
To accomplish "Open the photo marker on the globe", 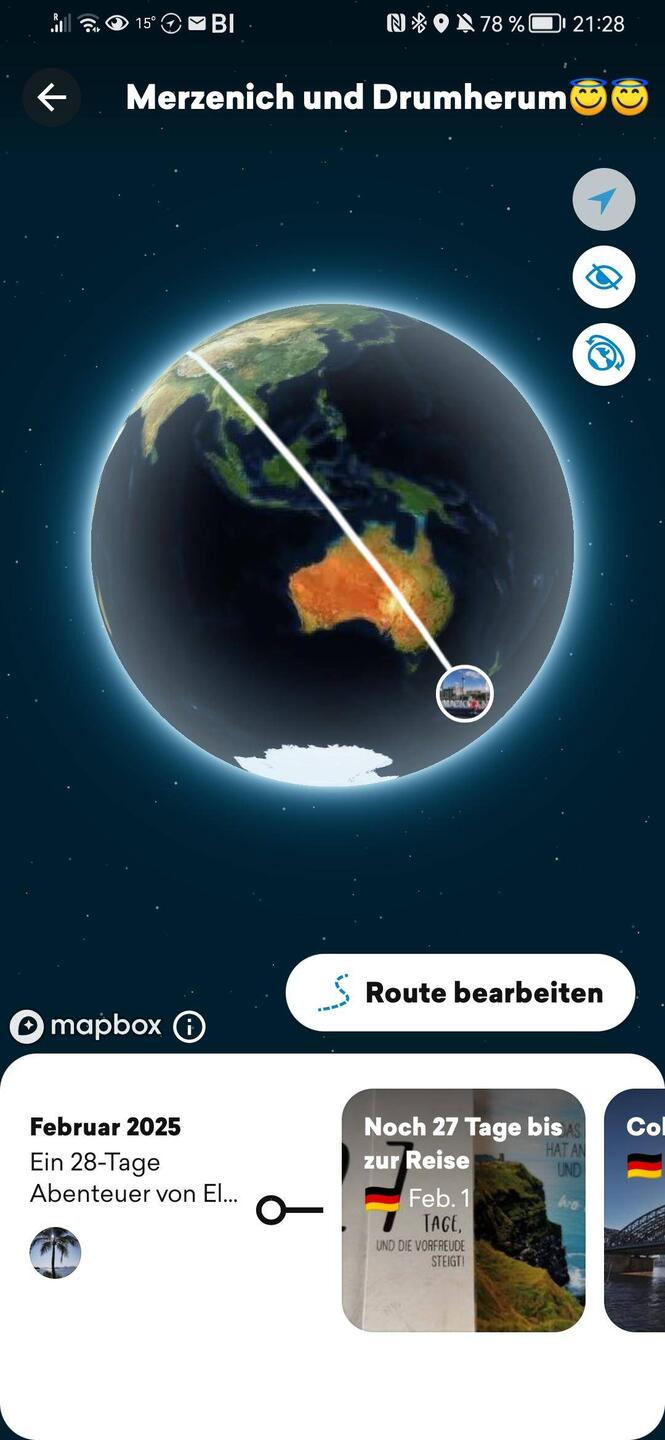I will [x=465, y=693].
